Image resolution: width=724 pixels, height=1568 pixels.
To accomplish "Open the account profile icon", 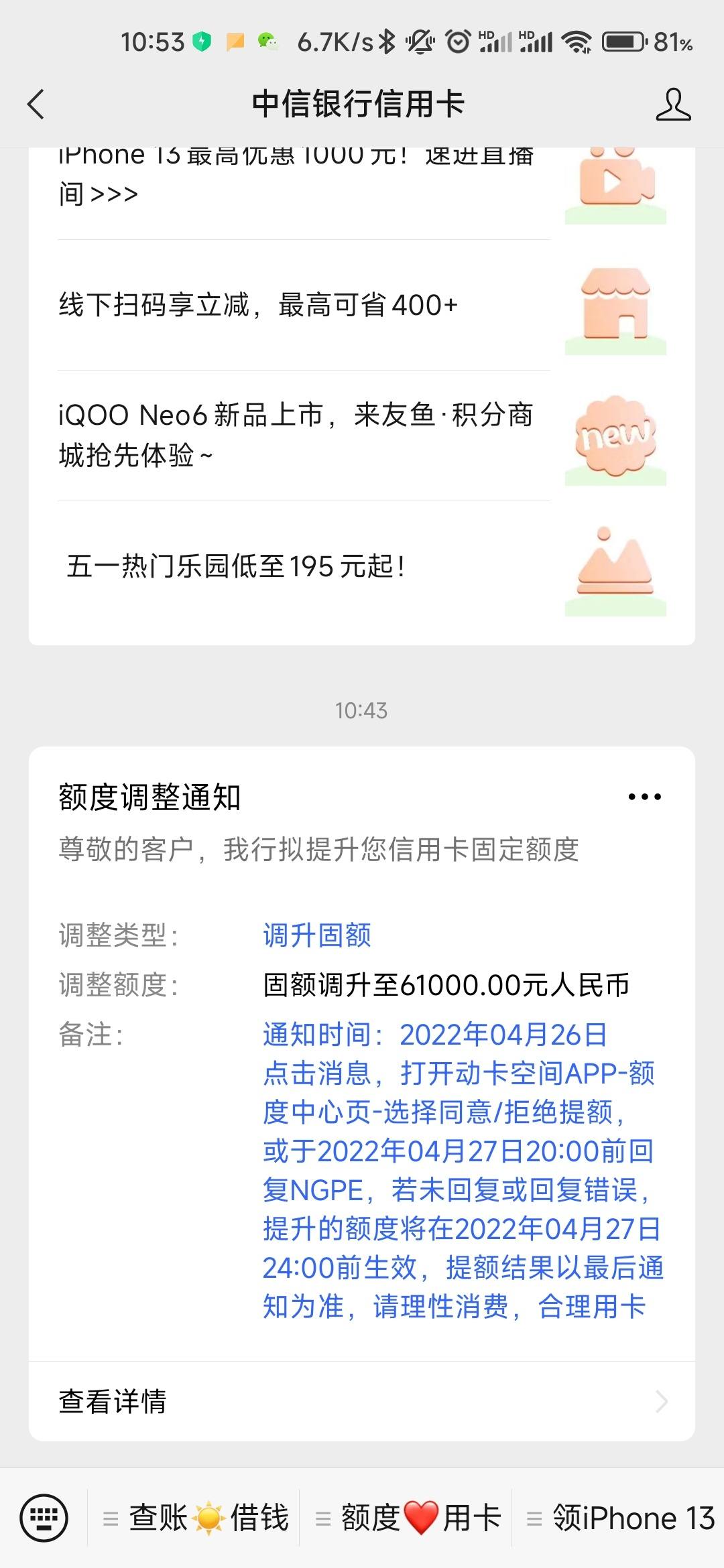I will [x=673, y=105].
